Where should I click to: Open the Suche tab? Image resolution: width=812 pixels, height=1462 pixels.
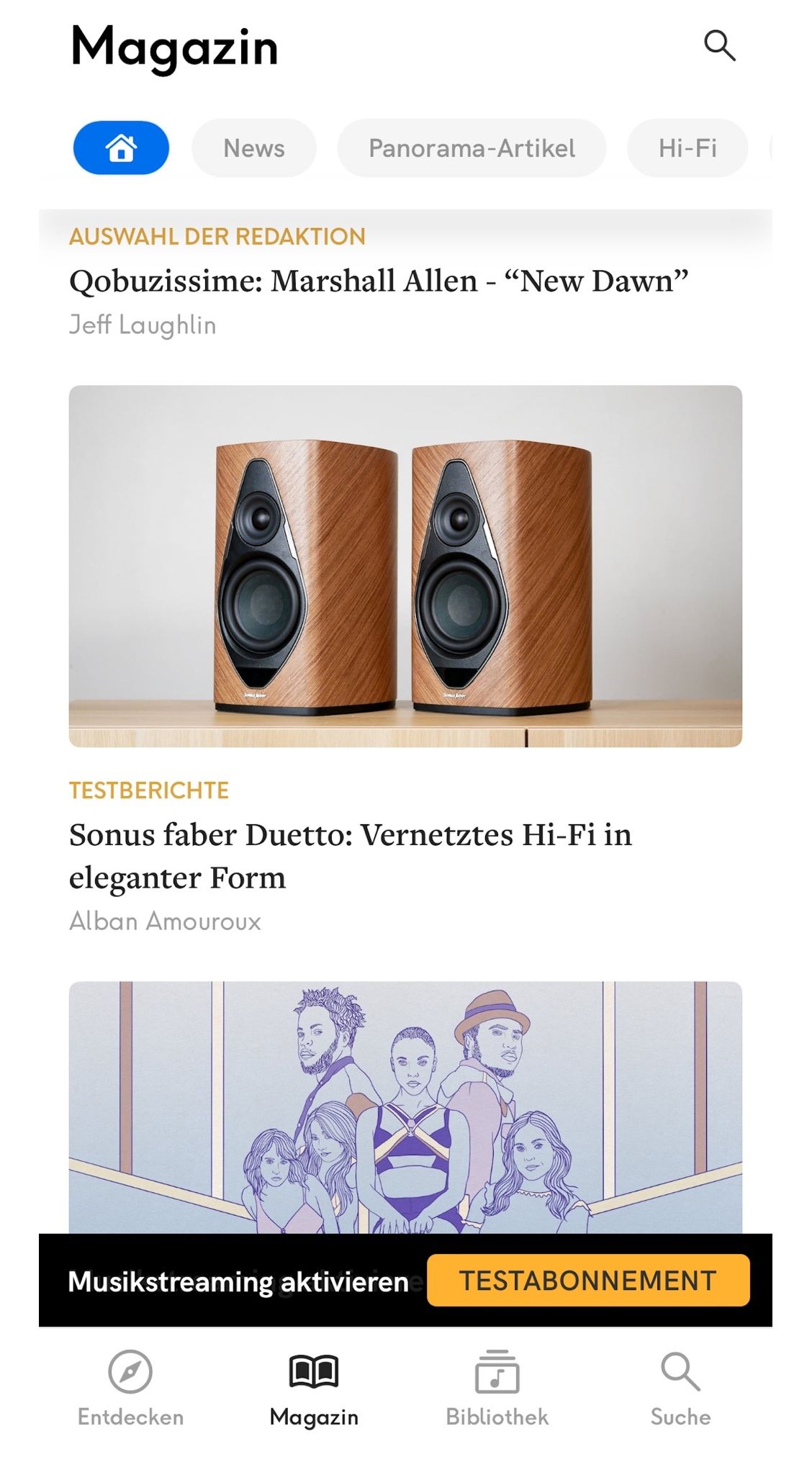(680, 1387)
